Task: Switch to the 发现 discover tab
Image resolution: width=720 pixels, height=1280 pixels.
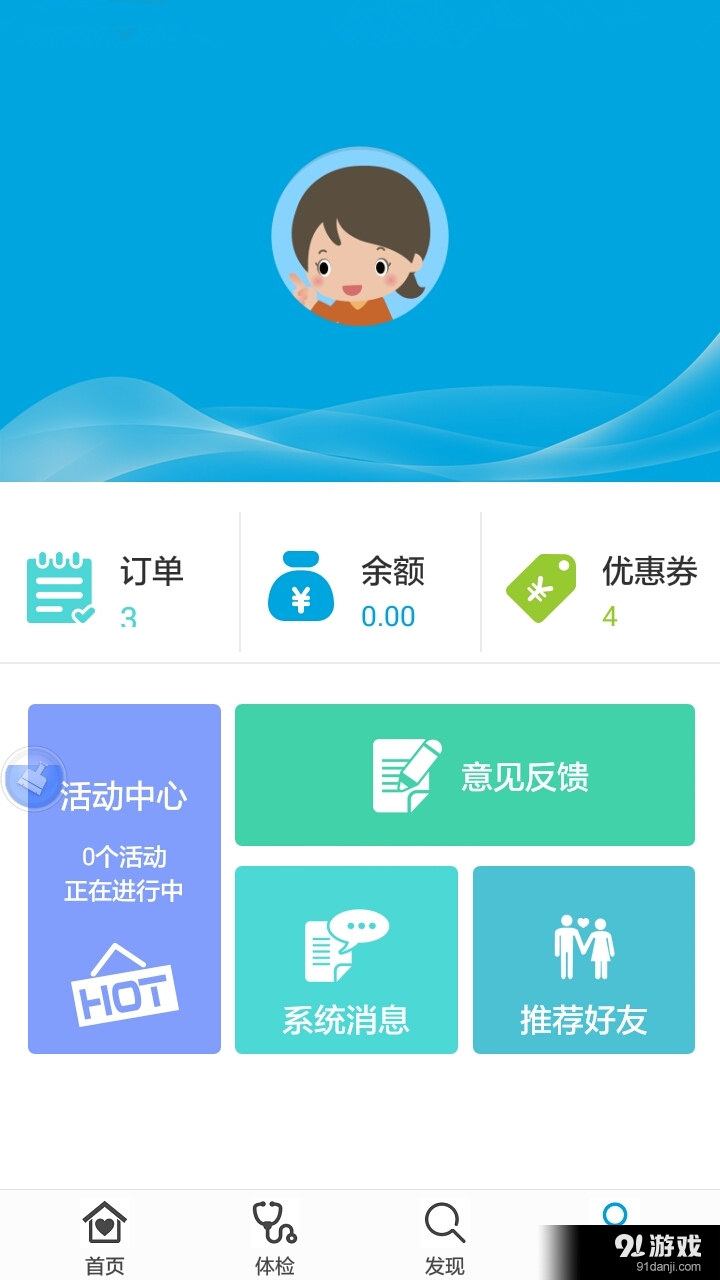Action: click(443, 1230)
